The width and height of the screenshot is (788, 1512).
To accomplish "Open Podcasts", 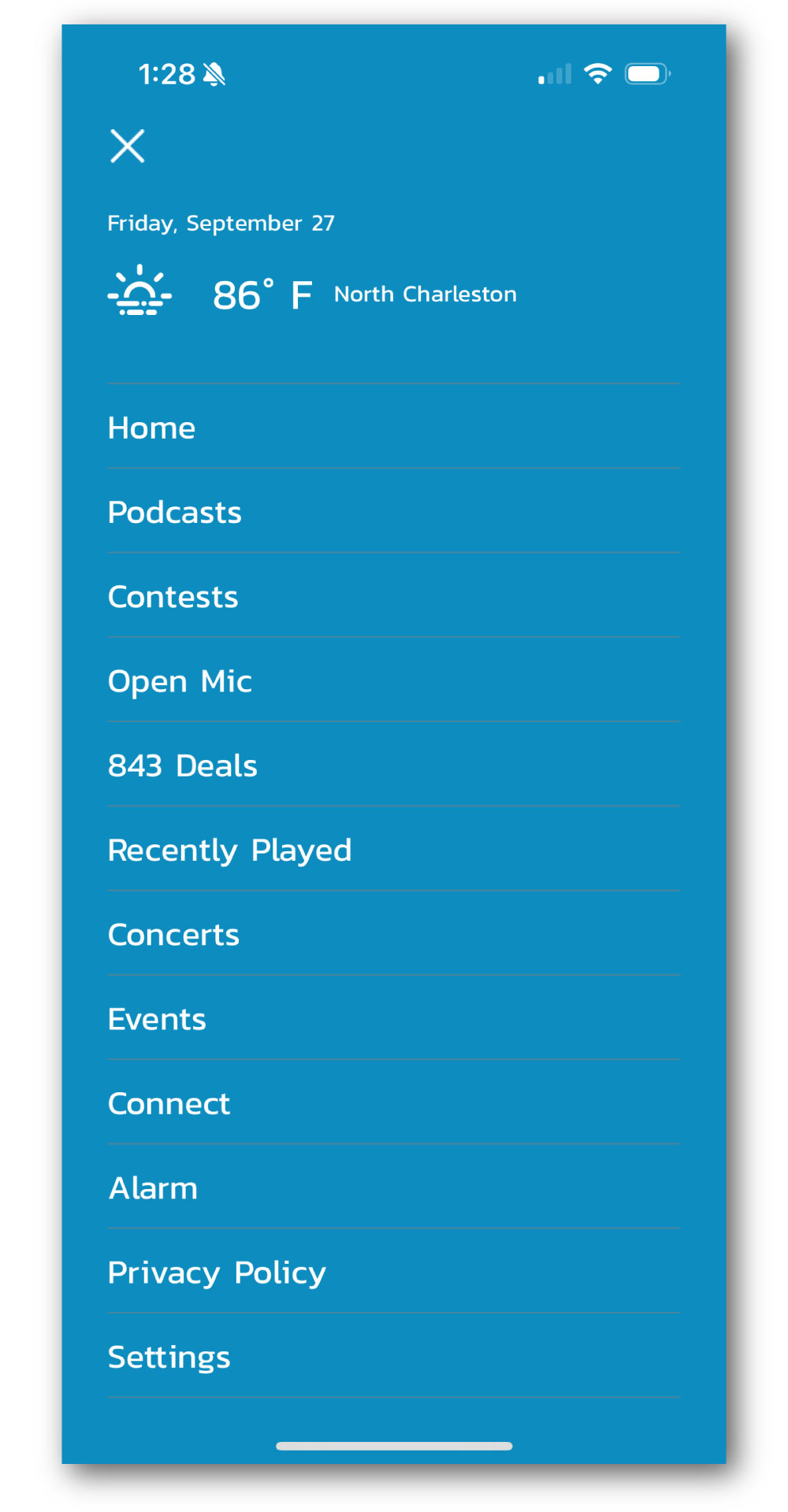I will [x=394, y=511].
